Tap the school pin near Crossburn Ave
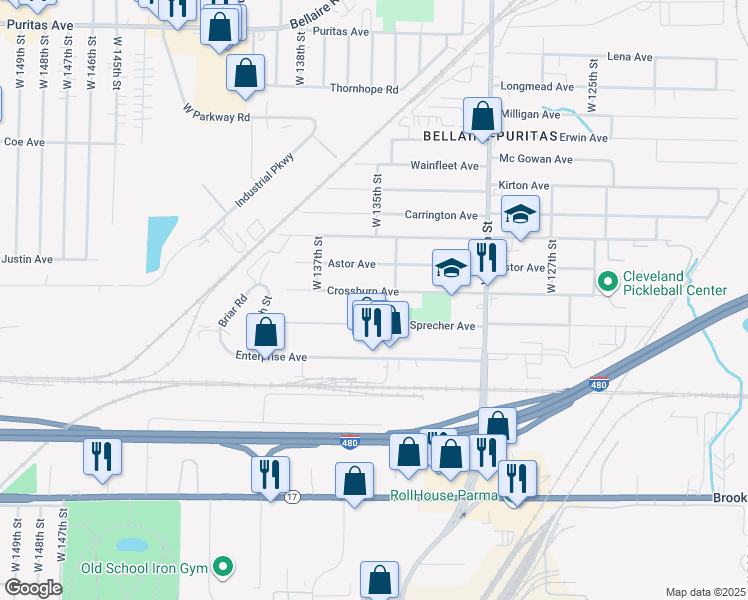748x600 pixels. (451, 272)
